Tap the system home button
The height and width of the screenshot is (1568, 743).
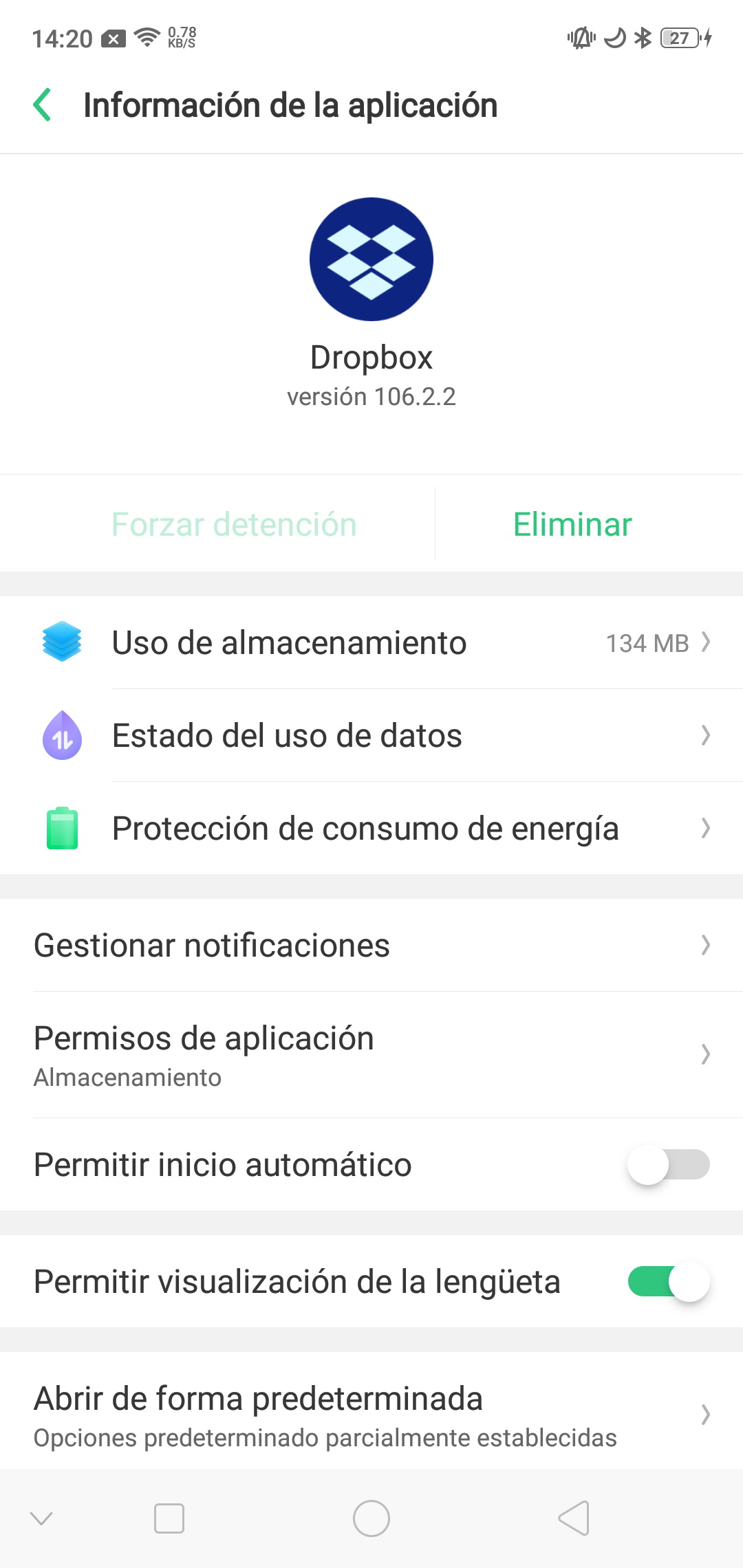(371, 1518)
